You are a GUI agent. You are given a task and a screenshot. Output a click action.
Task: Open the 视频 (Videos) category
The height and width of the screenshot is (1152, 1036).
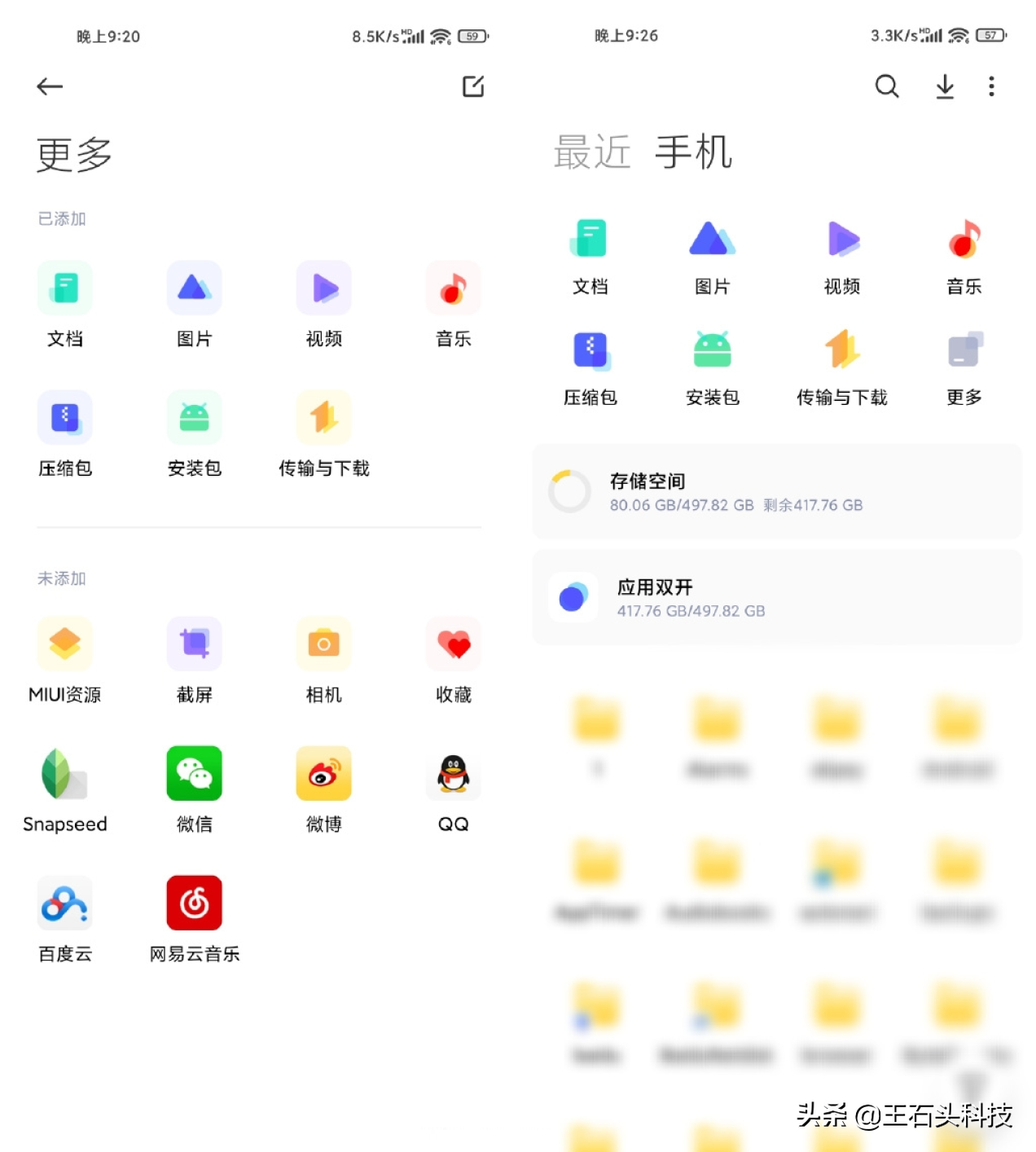click(841, 253)
